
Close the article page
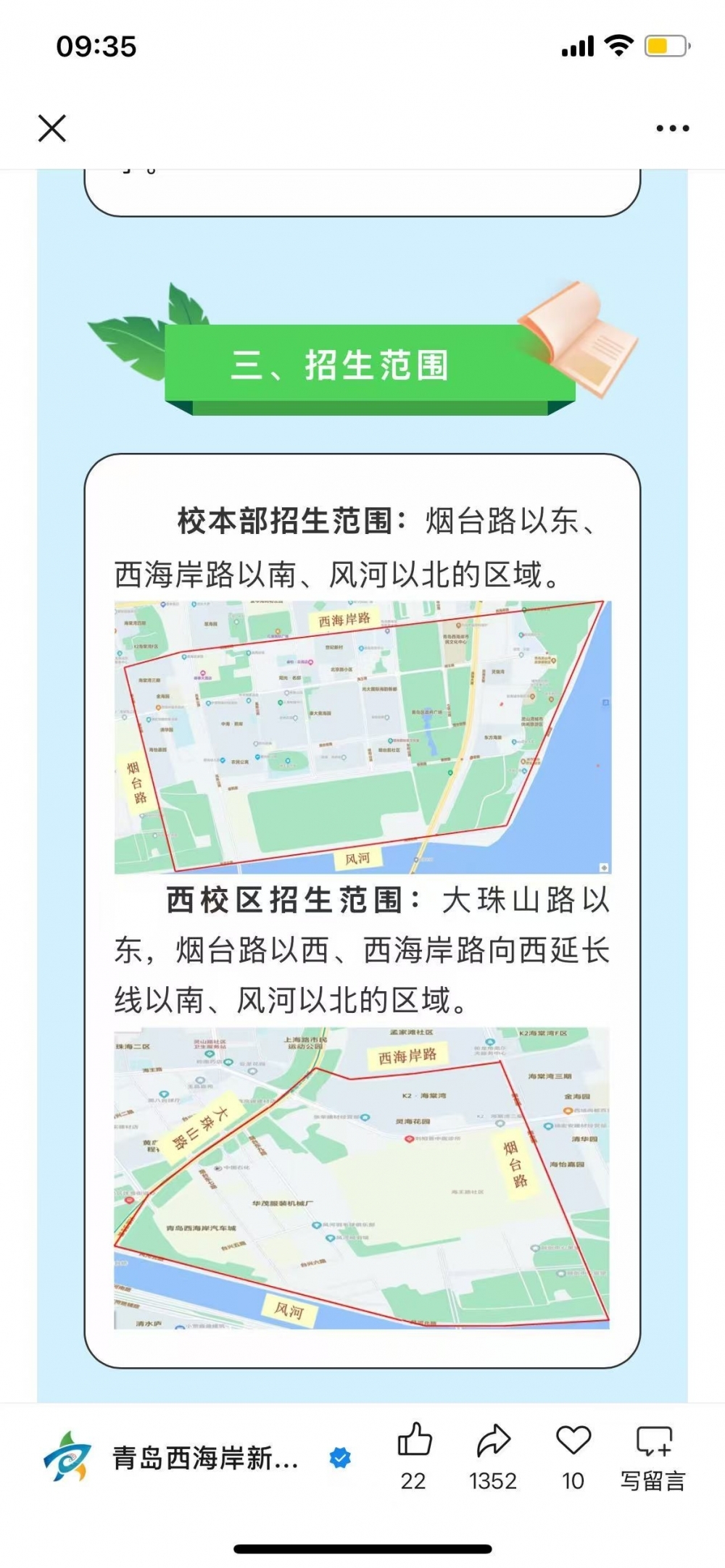(x=52, y=129)
